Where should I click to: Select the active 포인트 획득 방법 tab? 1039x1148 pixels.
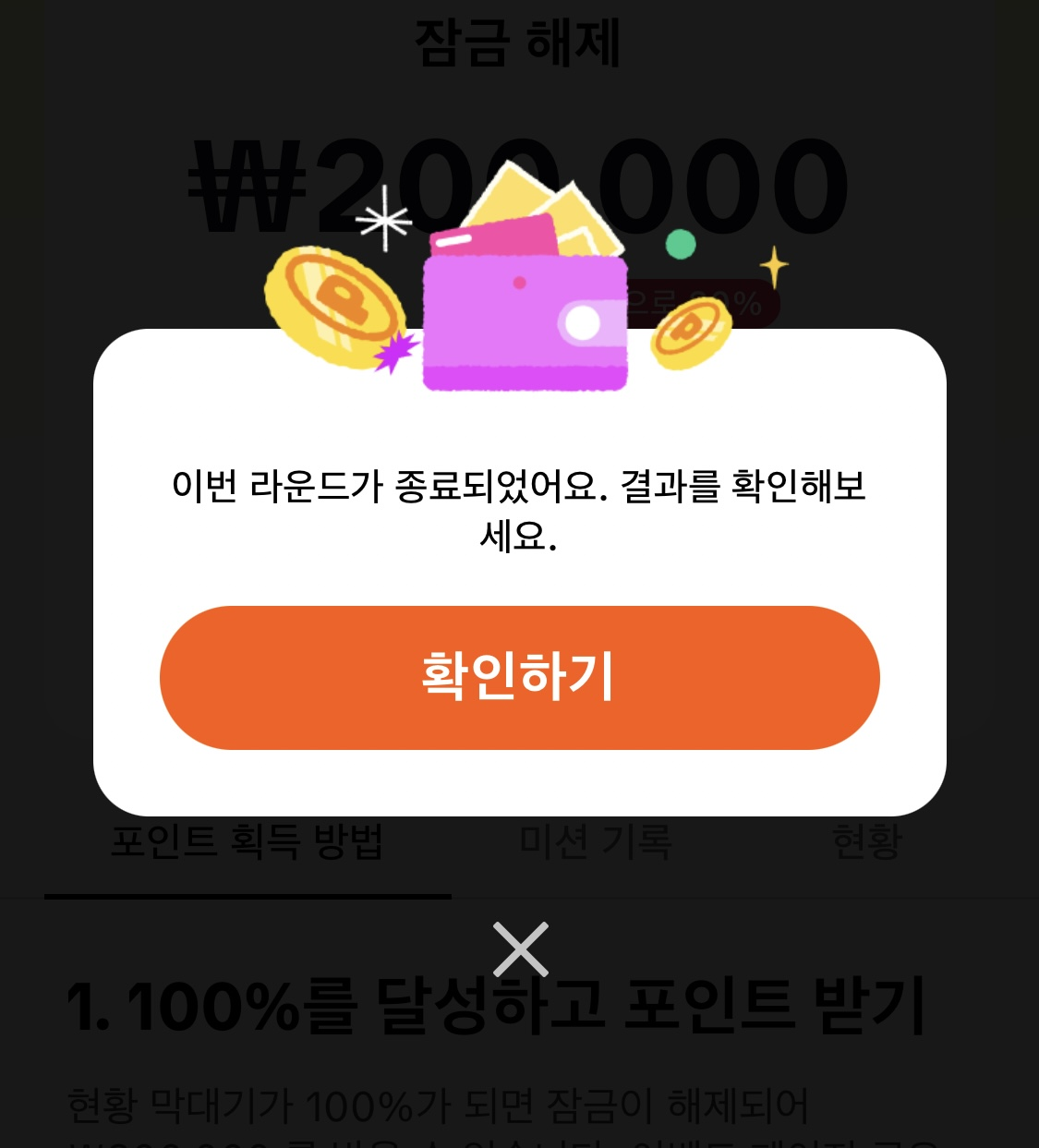click(x=249, y=842)
